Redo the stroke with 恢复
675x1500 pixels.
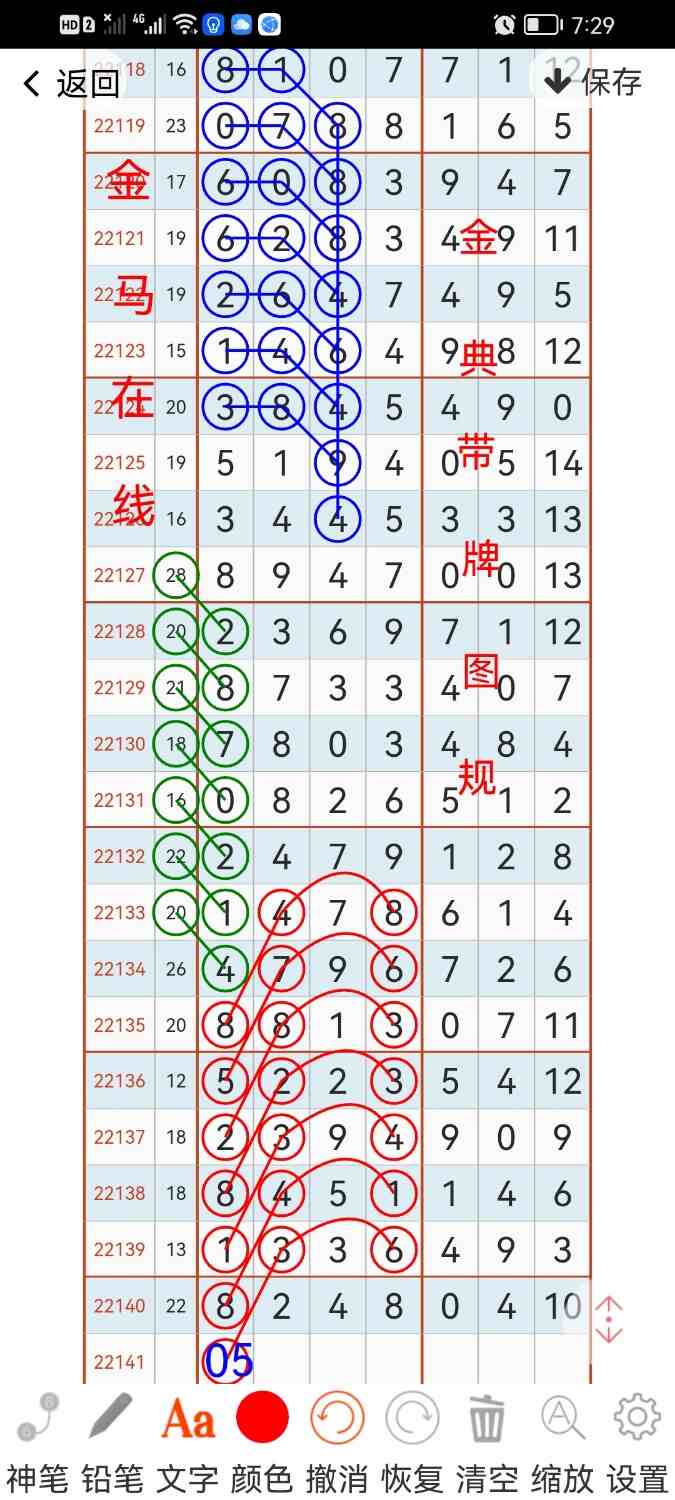[412, 1440]
